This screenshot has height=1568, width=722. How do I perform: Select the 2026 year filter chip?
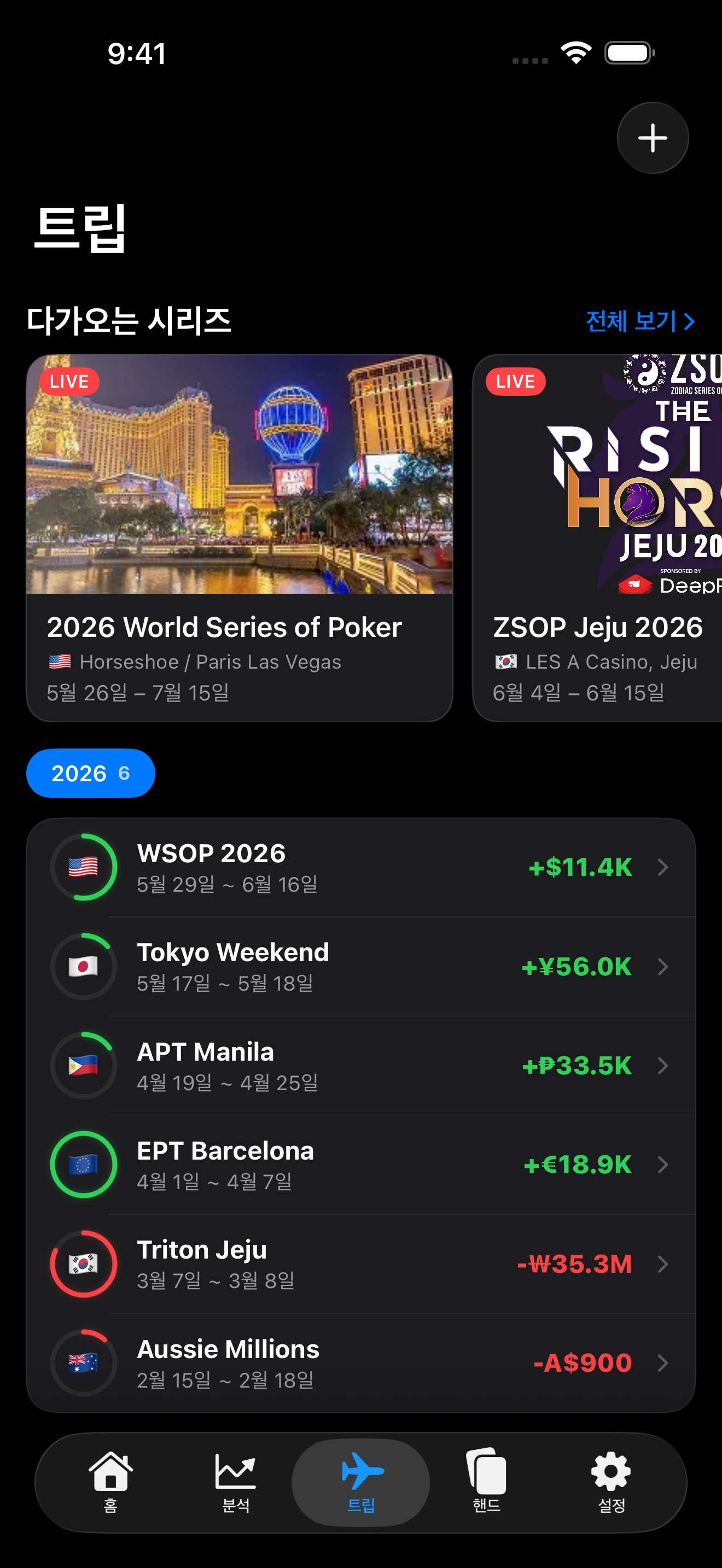point(91,773)
